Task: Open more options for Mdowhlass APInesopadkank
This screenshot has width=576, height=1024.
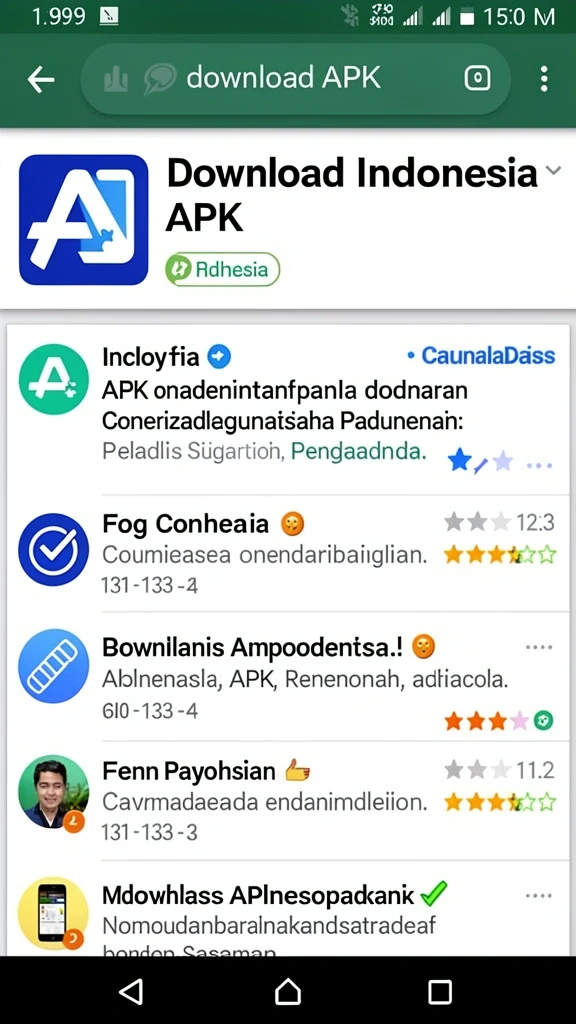Action: [539, 895]
